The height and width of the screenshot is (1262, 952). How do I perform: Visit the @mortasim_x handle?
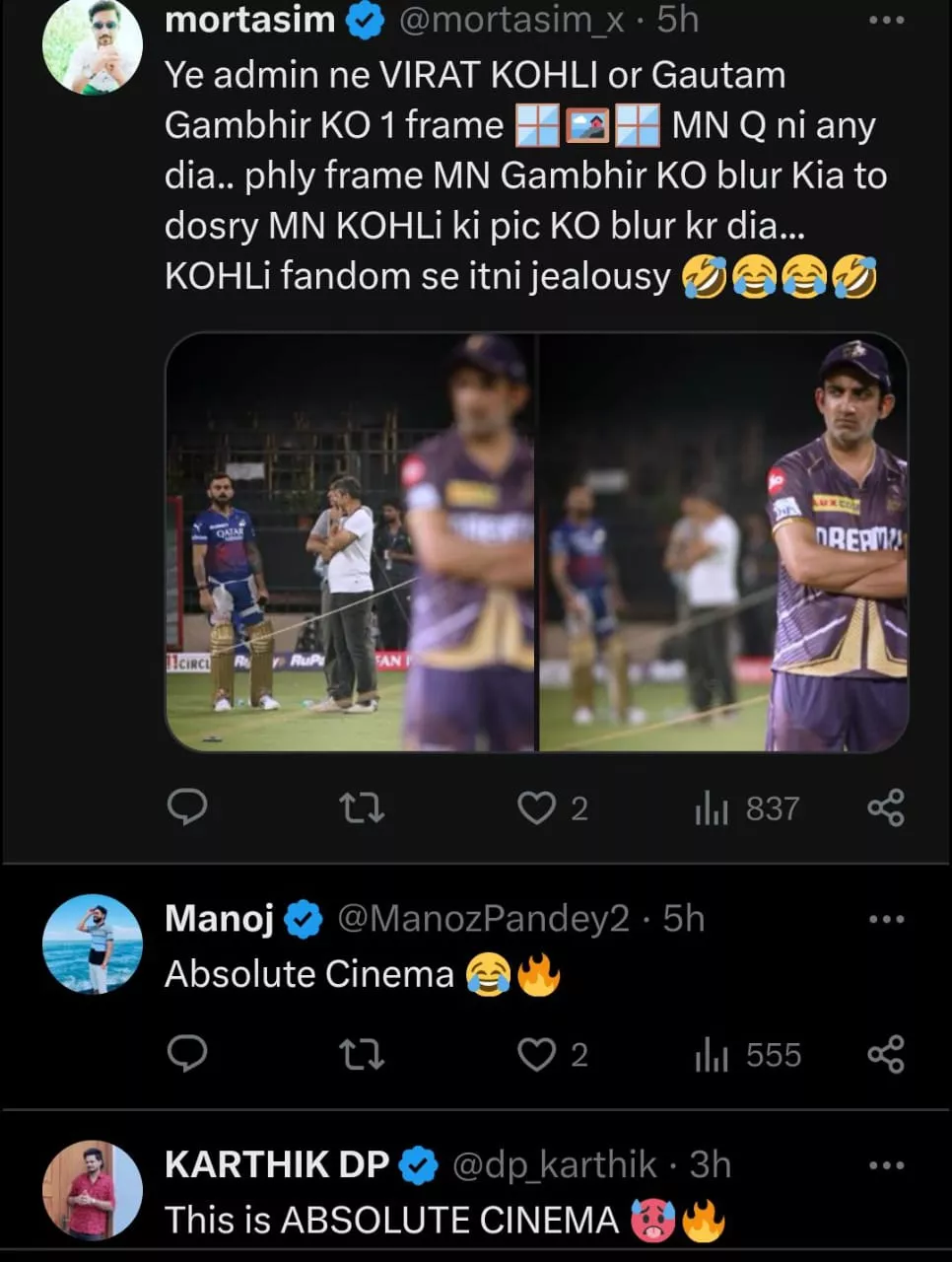click(510, 21)
